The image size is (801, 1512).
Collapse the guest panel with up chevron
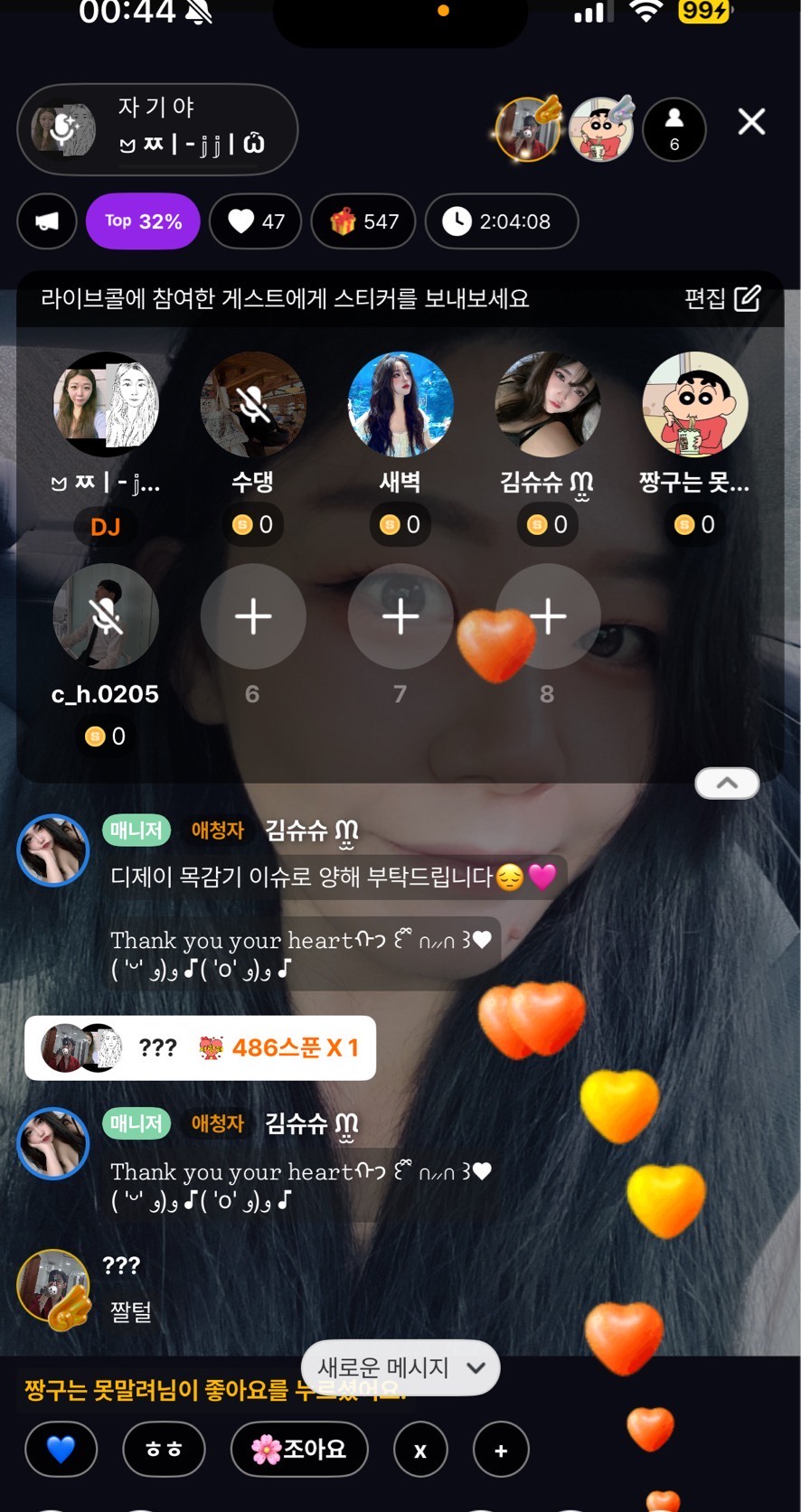[x=727, y=784]
